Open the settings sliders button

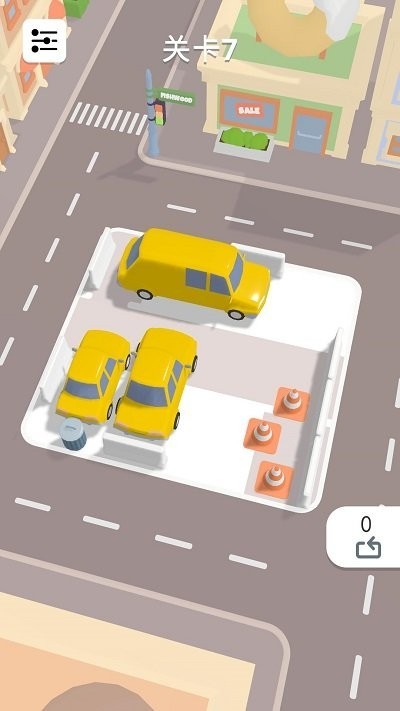[44, 41]
